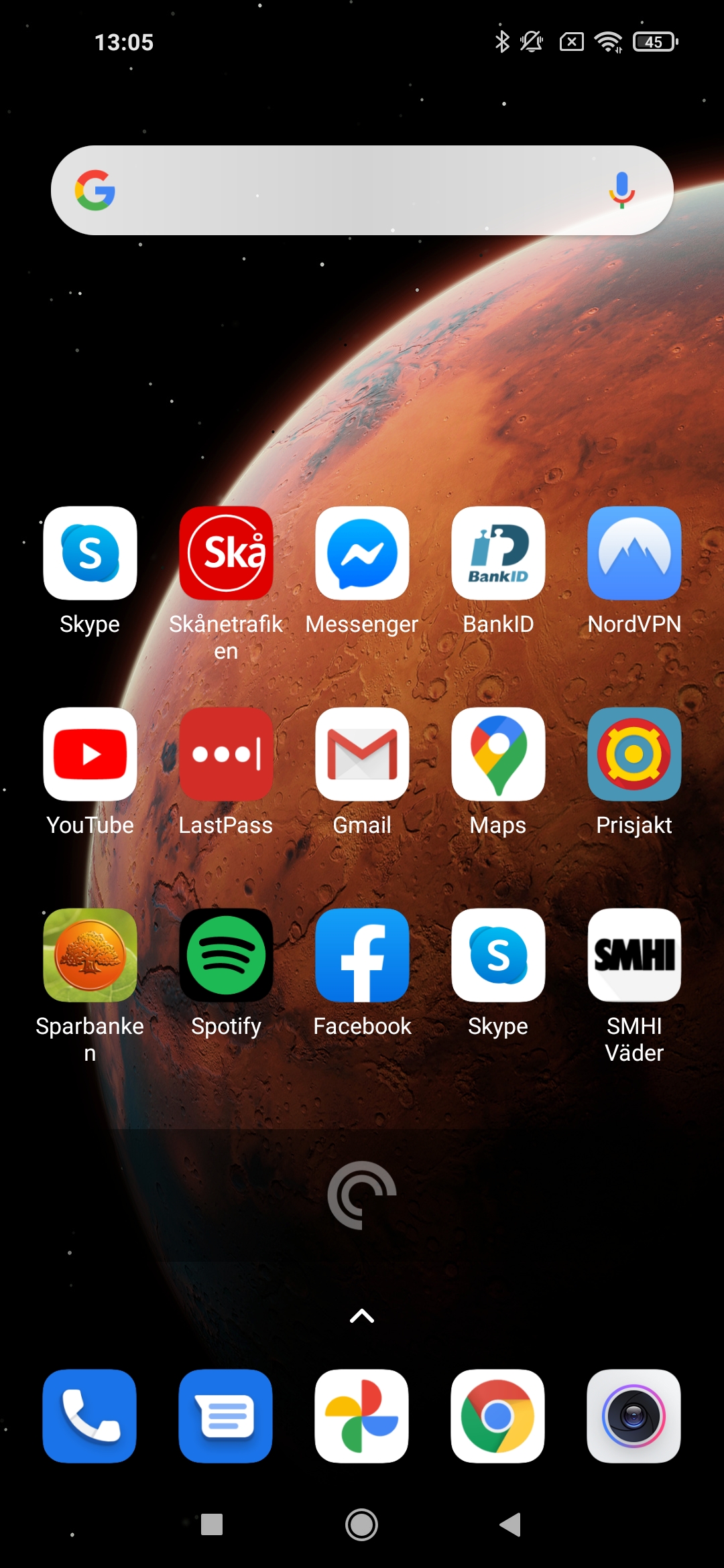The image size is (724, 1568).
Task: Open the LastPass password manager
Action: (226, 755)
